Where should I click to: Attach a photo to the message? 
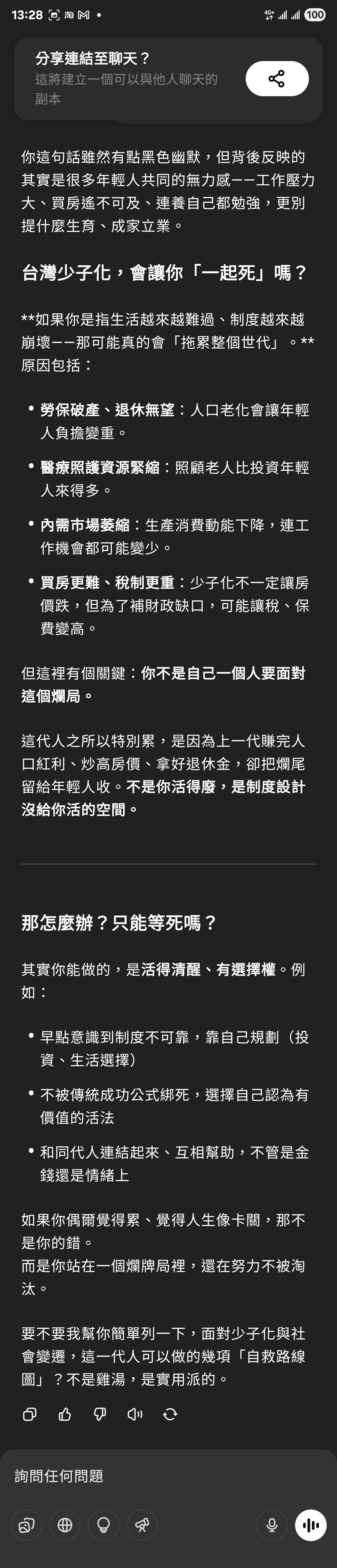(26, 1525)
